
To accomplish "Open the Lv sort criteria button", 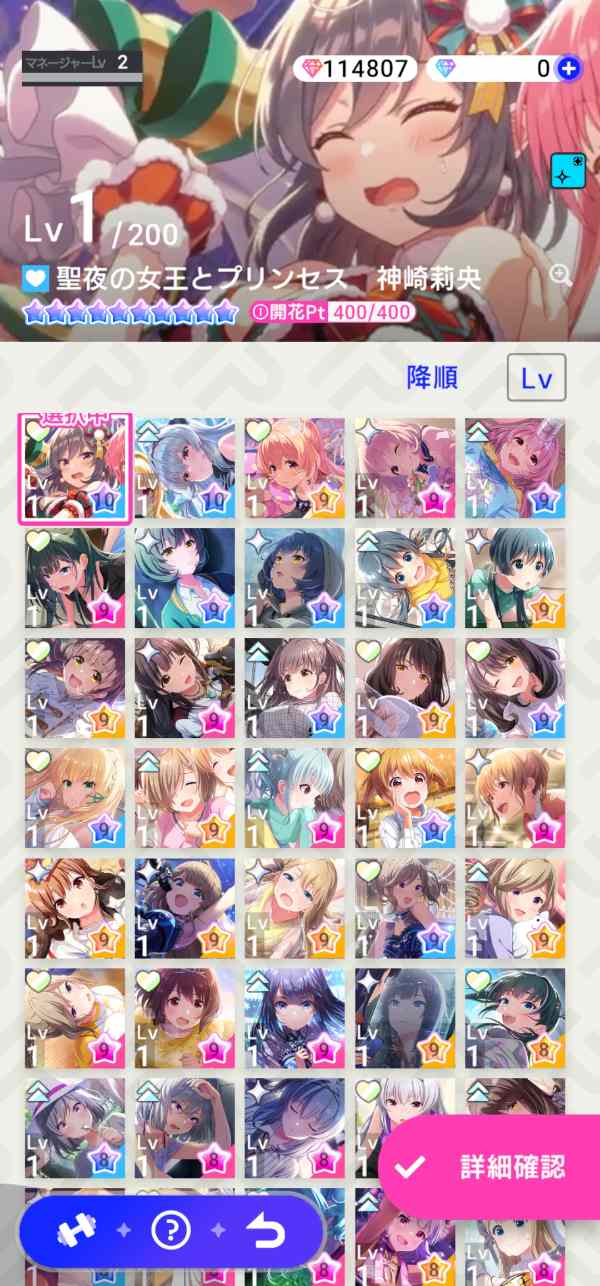I will point(537,378).
